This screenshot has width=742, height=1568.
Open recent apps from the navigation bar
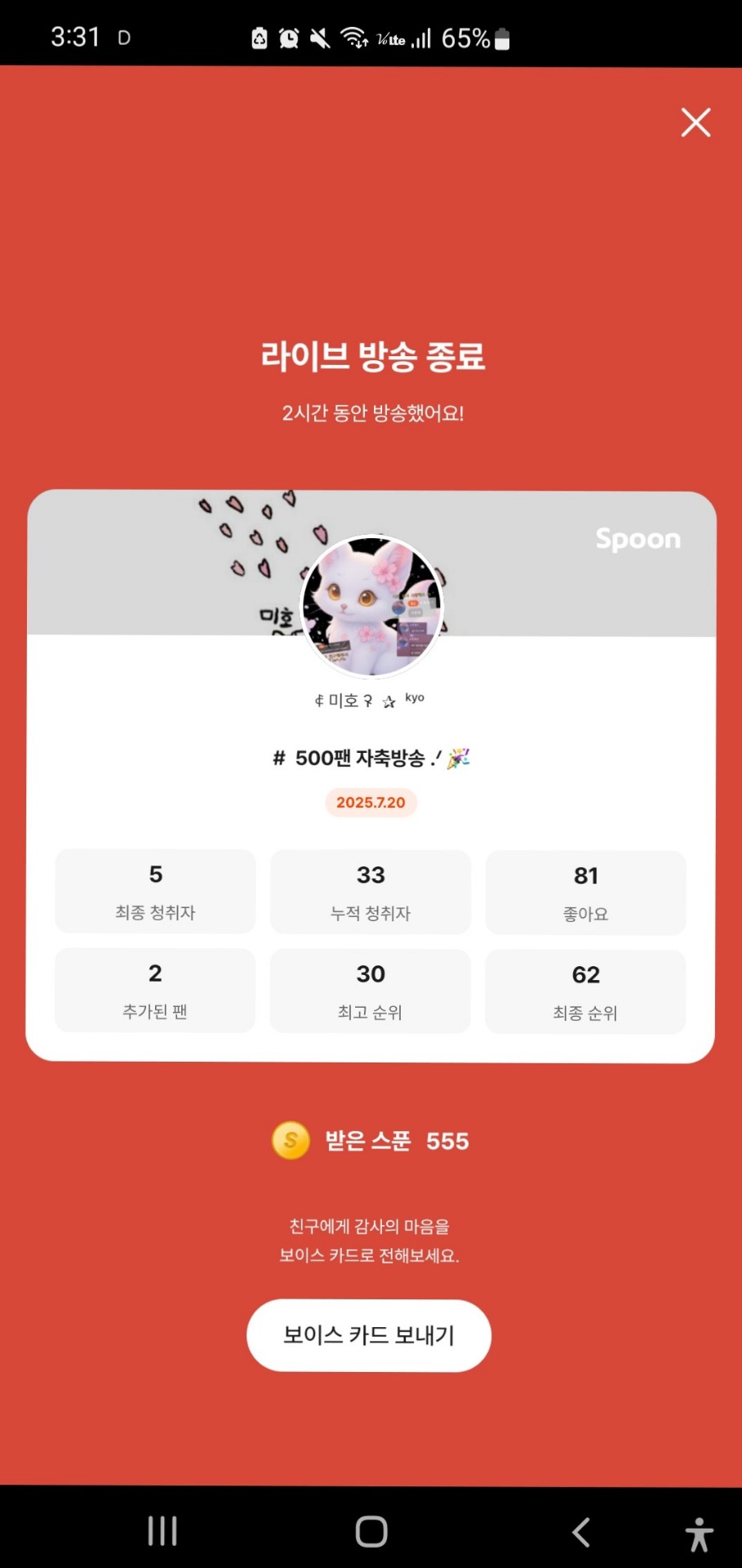coord(162,1531)
